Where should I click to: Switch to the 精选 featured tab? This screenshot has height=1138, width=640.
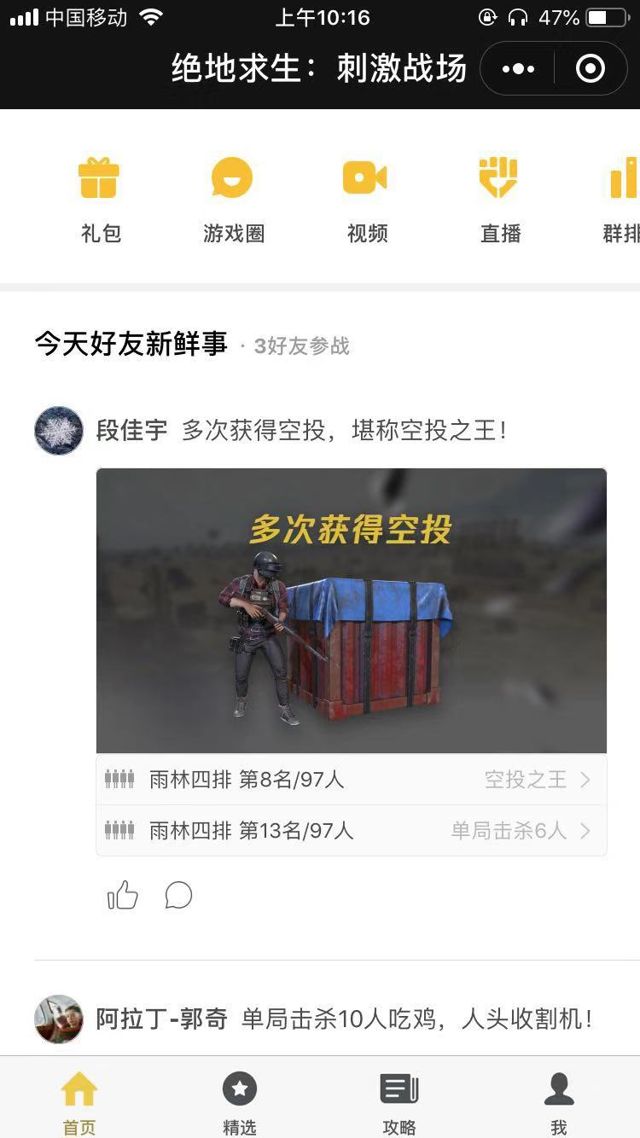point(239,1103)
